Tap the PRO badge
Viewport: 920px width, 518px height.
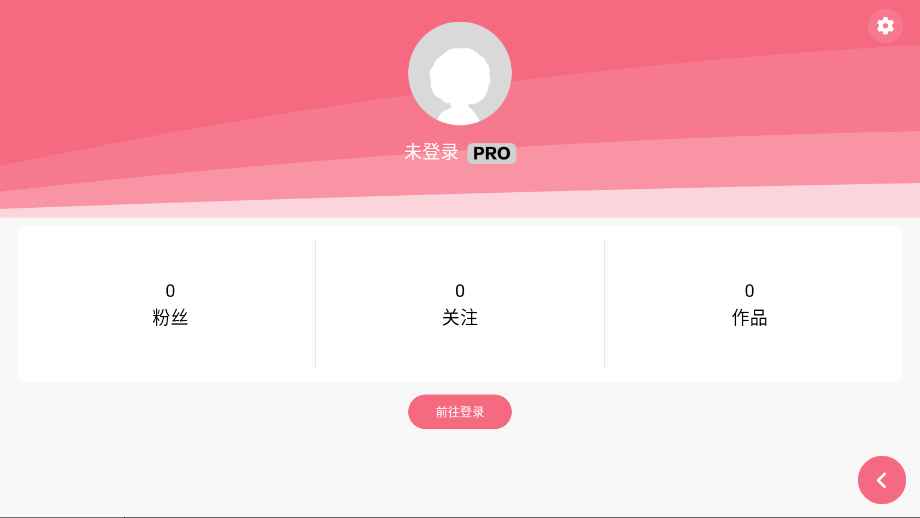tap(491, 154)
